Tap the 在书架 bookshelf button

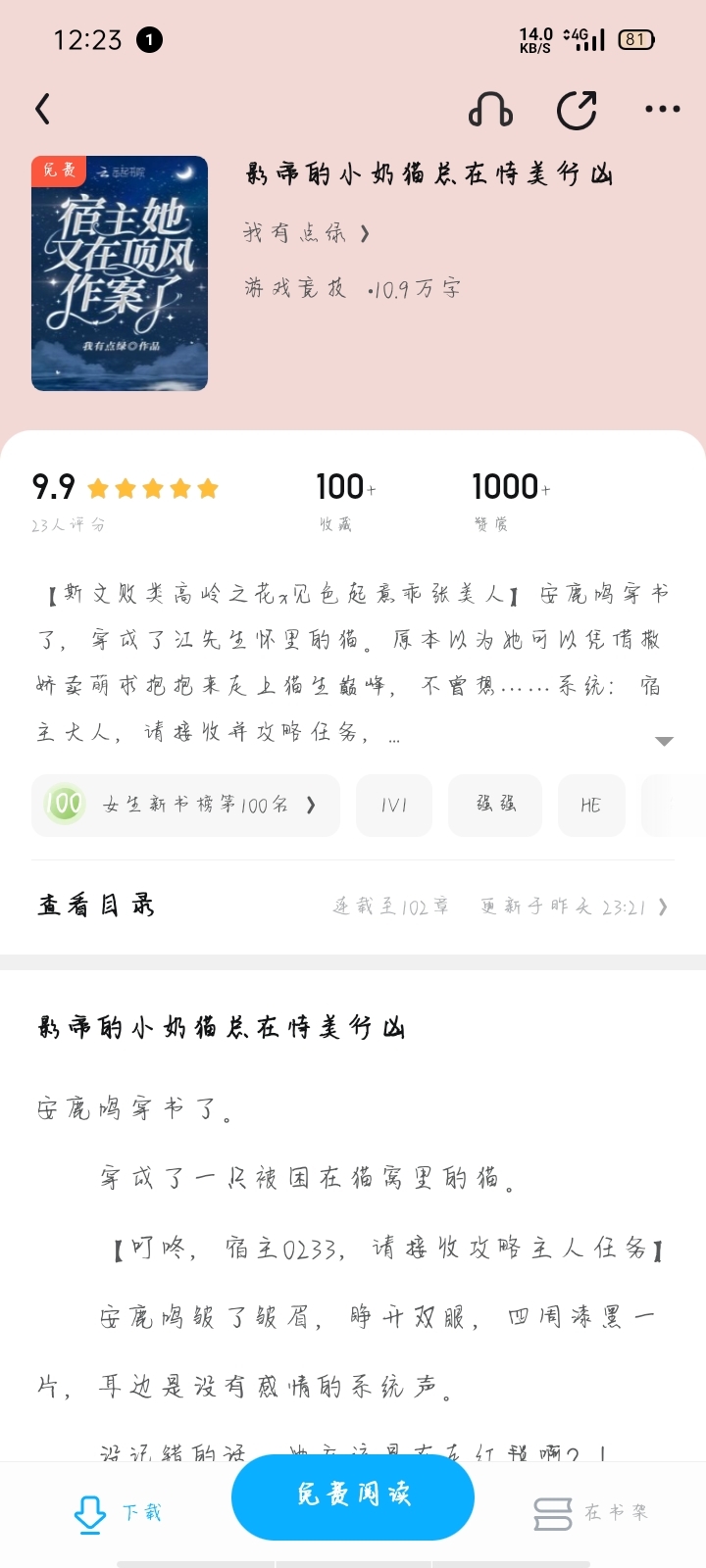point(590,1513)
